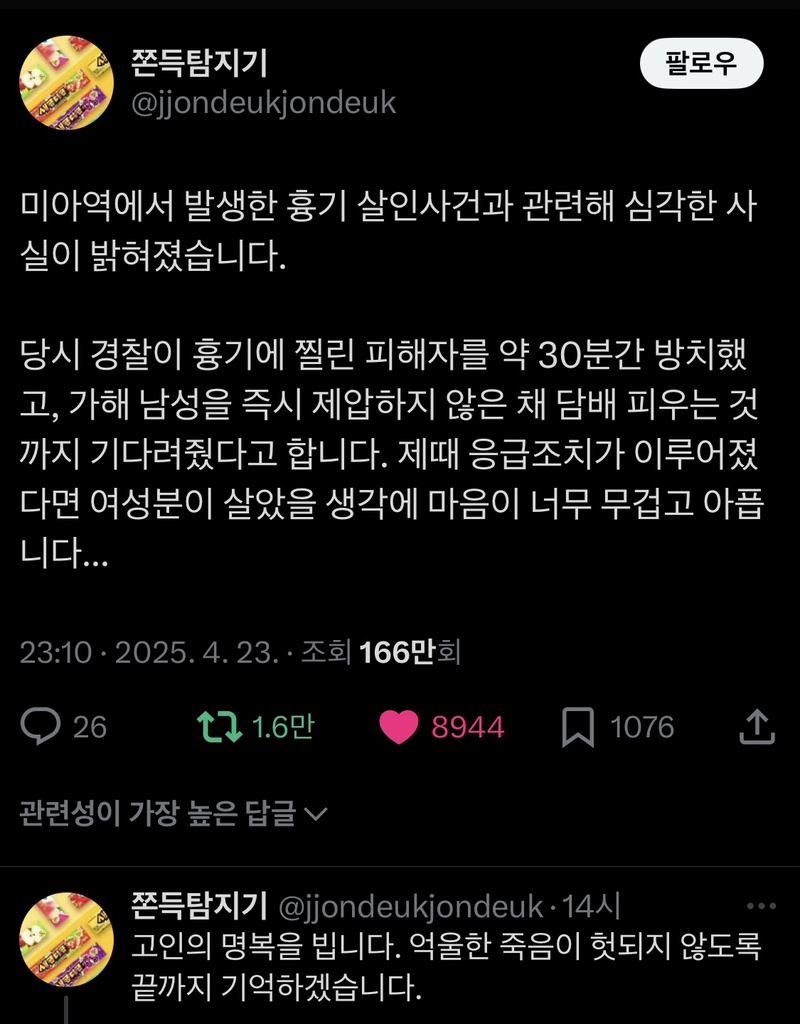Tap the 팔로우 button to follow the account
This screenshot has width=800, height=1024.
pyautogui.click(x=701, y=65)
